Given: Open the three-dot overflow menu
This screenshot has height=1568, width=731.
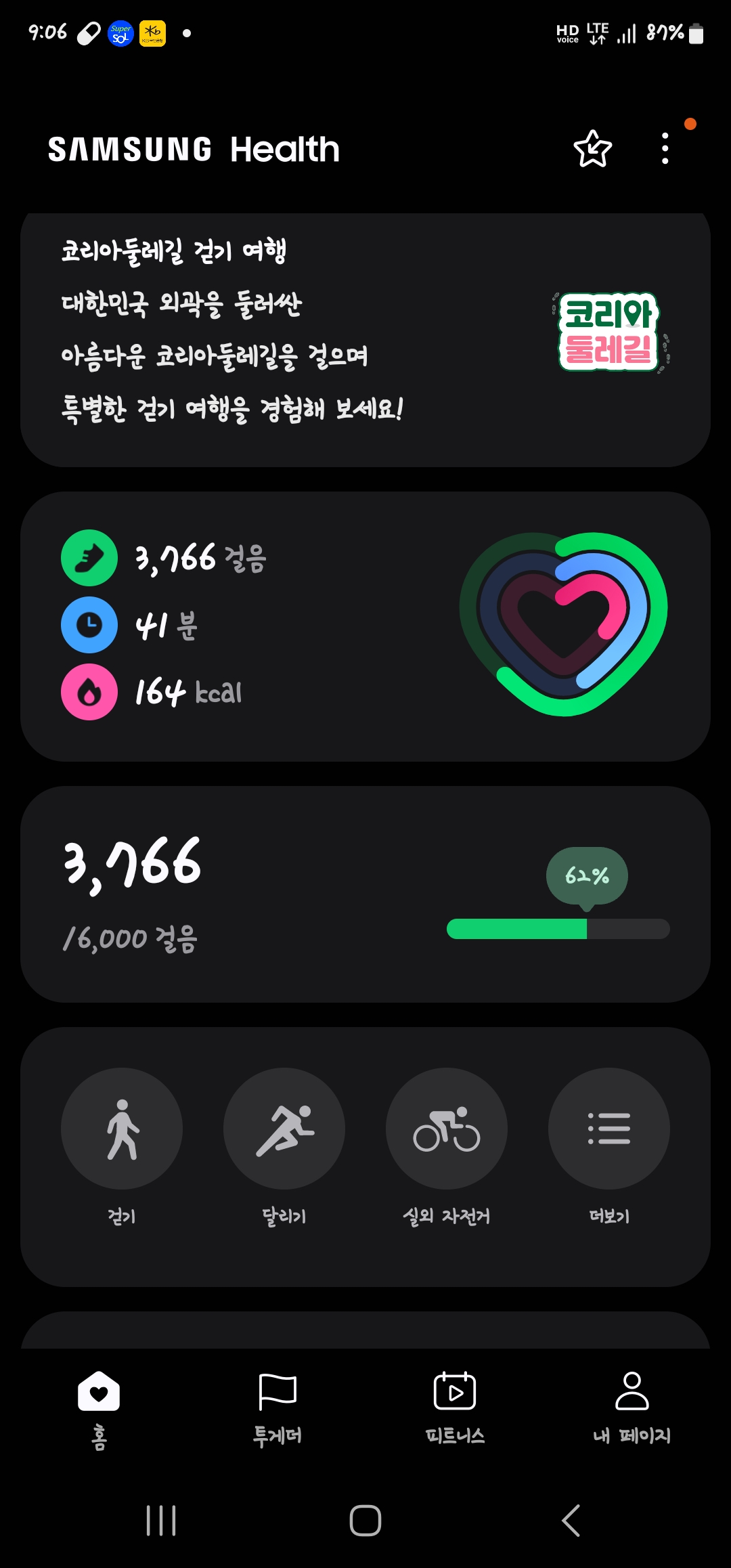Looking at the screenshot, I should click(665, 149).
